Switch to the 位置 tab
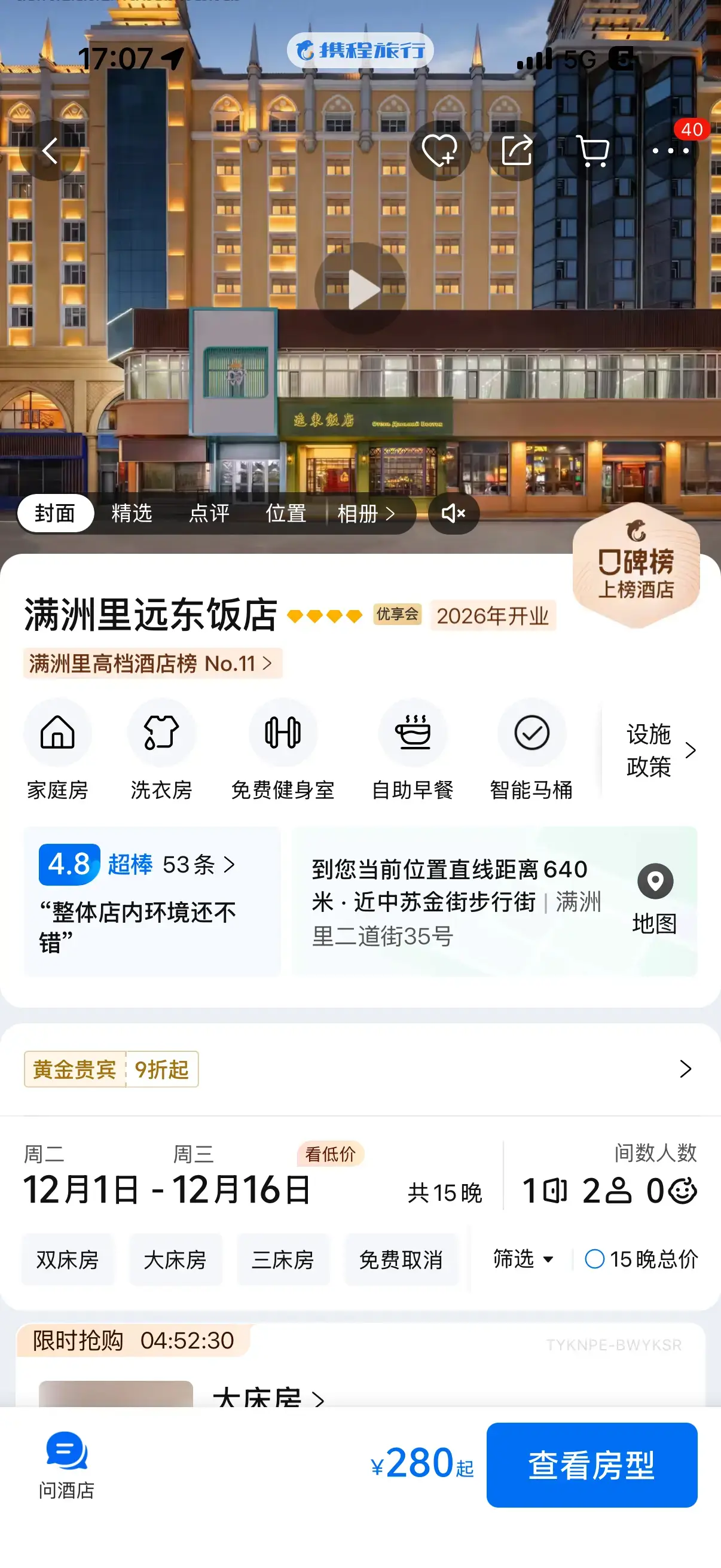Viewport: 721px width, 1568px height. (x=286, y=514)
